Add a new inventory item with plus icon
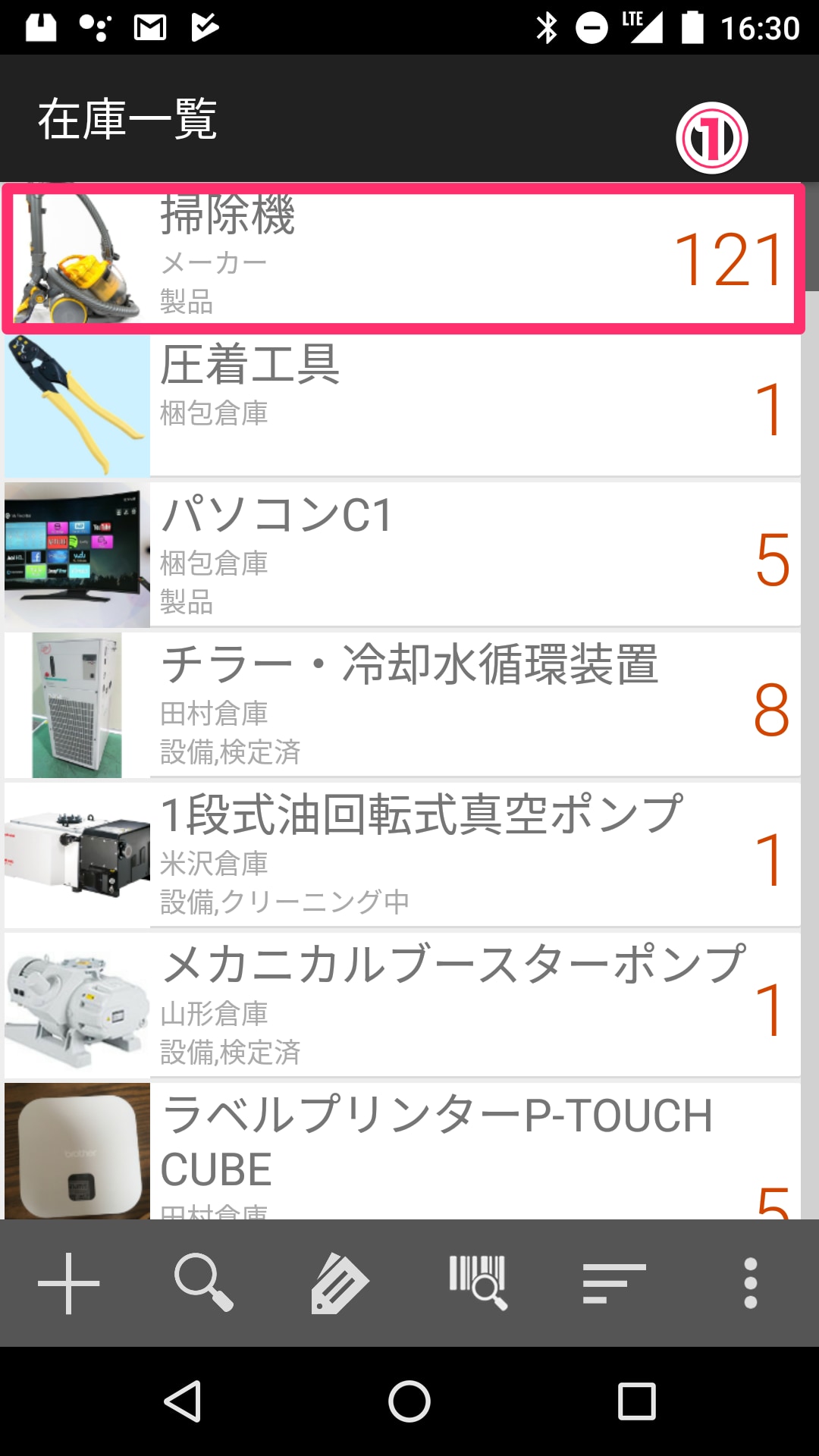Image resolution: width=819 pixels, height=1456 pixels. coord(69,1283)
